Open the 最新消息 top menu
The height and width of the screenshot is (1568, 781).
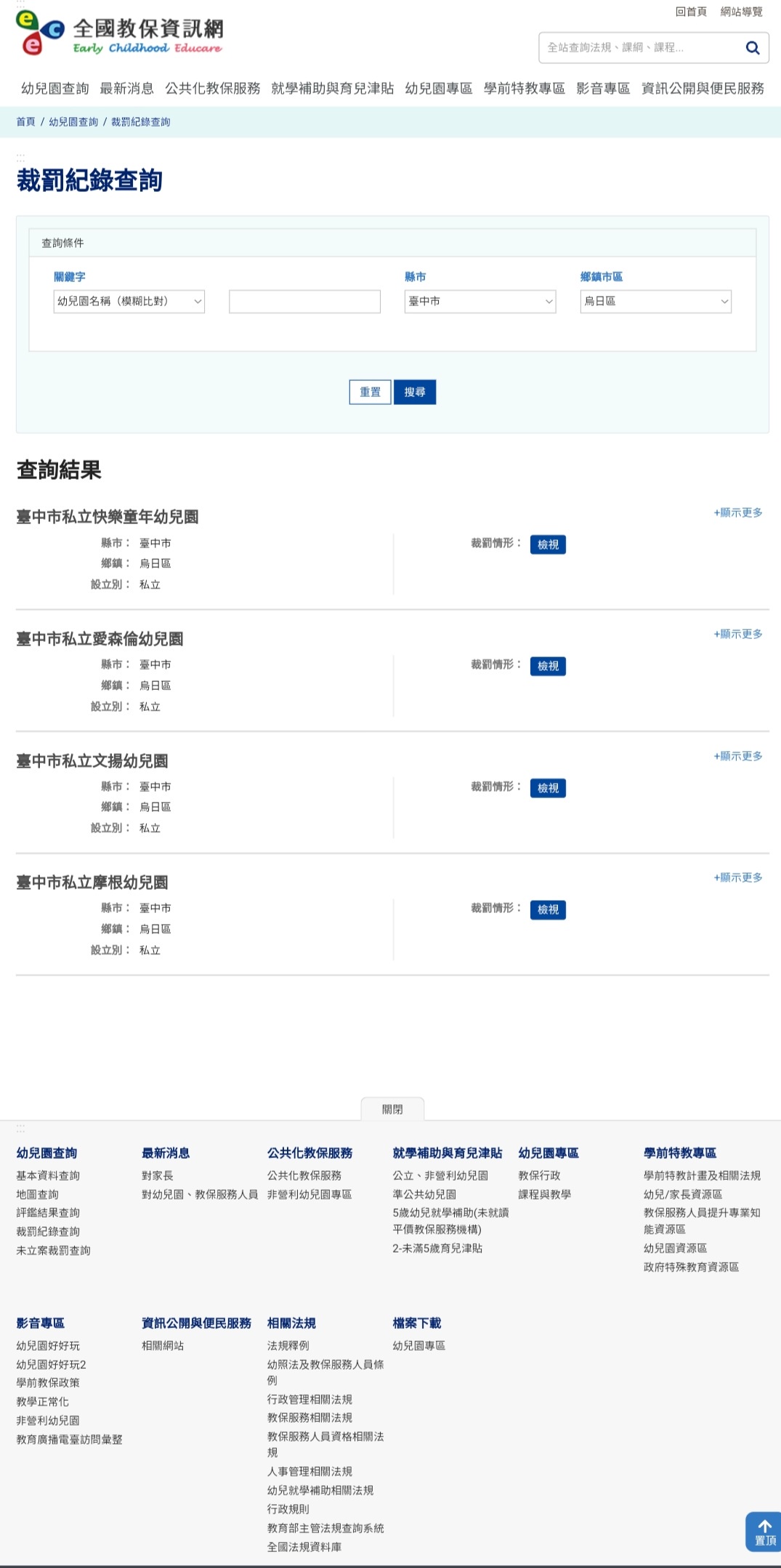[127, 89]
